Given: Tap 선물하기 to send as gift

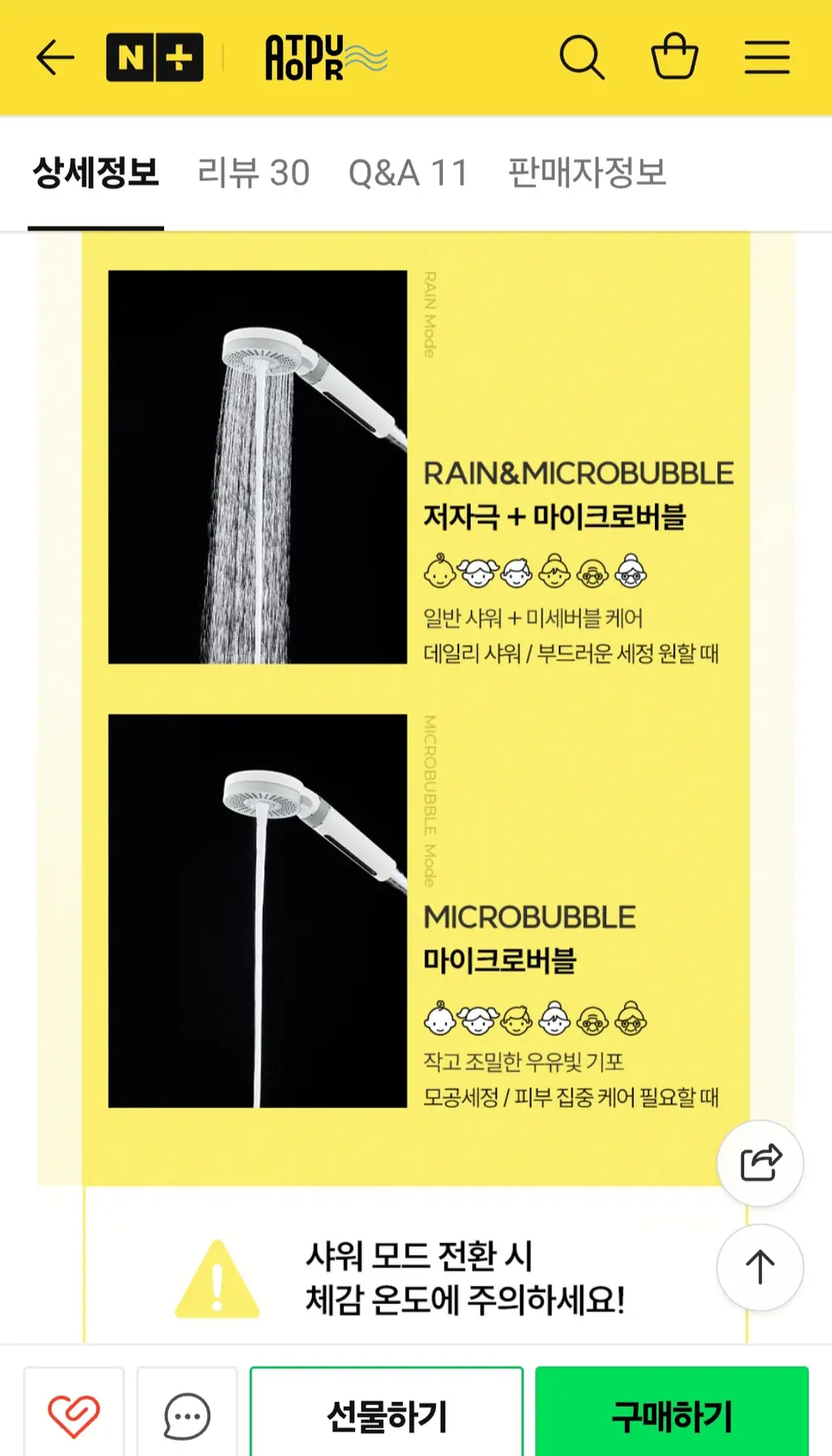Looking at the screenshot, I should tap(386, 1416).
